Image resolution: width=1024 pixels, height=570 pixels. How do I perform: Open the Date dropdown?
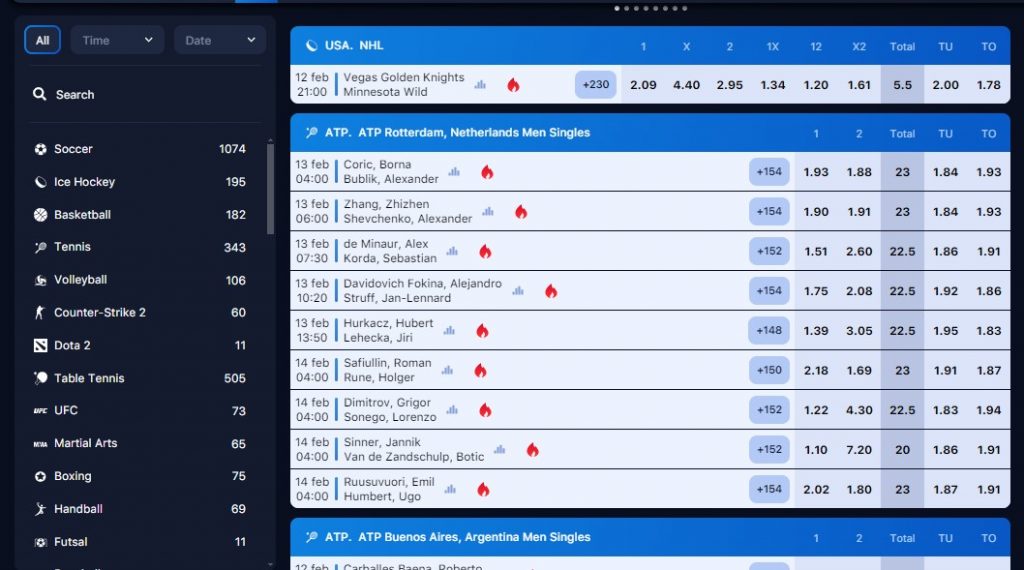tap(219, 40)
